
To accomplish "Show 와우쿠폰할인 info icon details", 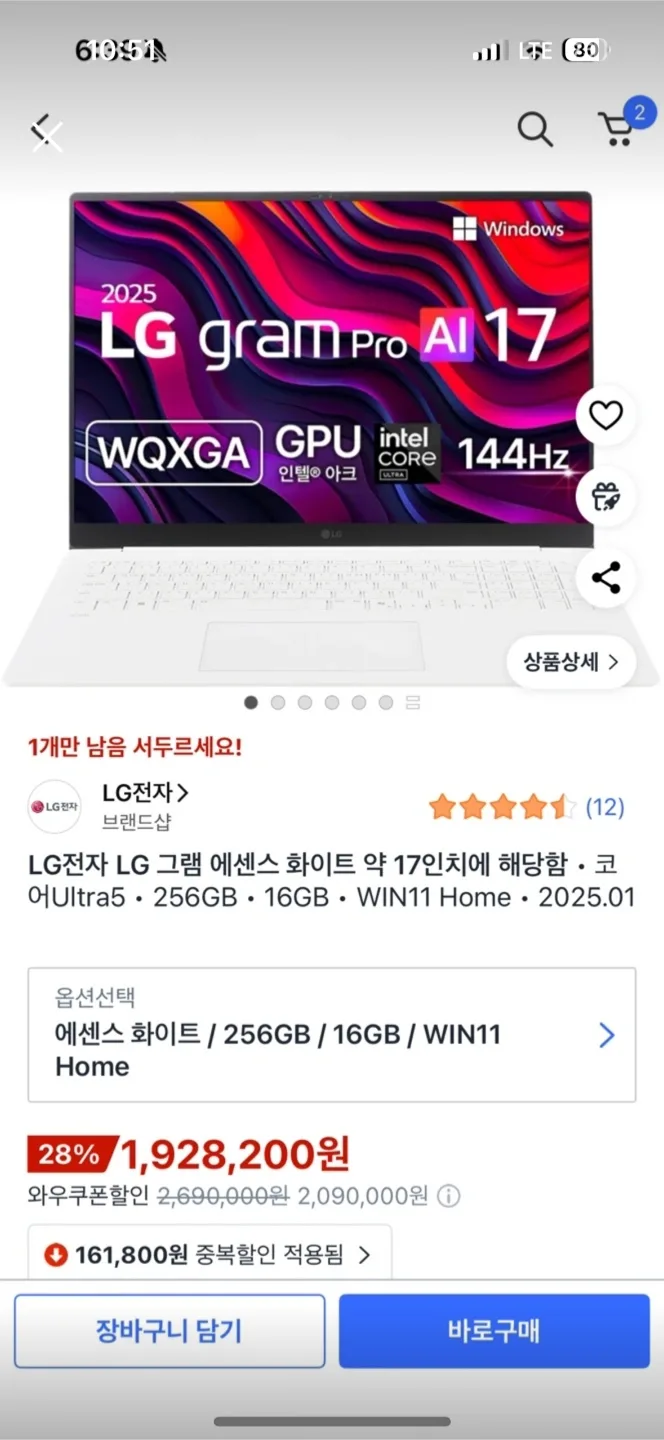I will coord(449,1195).
